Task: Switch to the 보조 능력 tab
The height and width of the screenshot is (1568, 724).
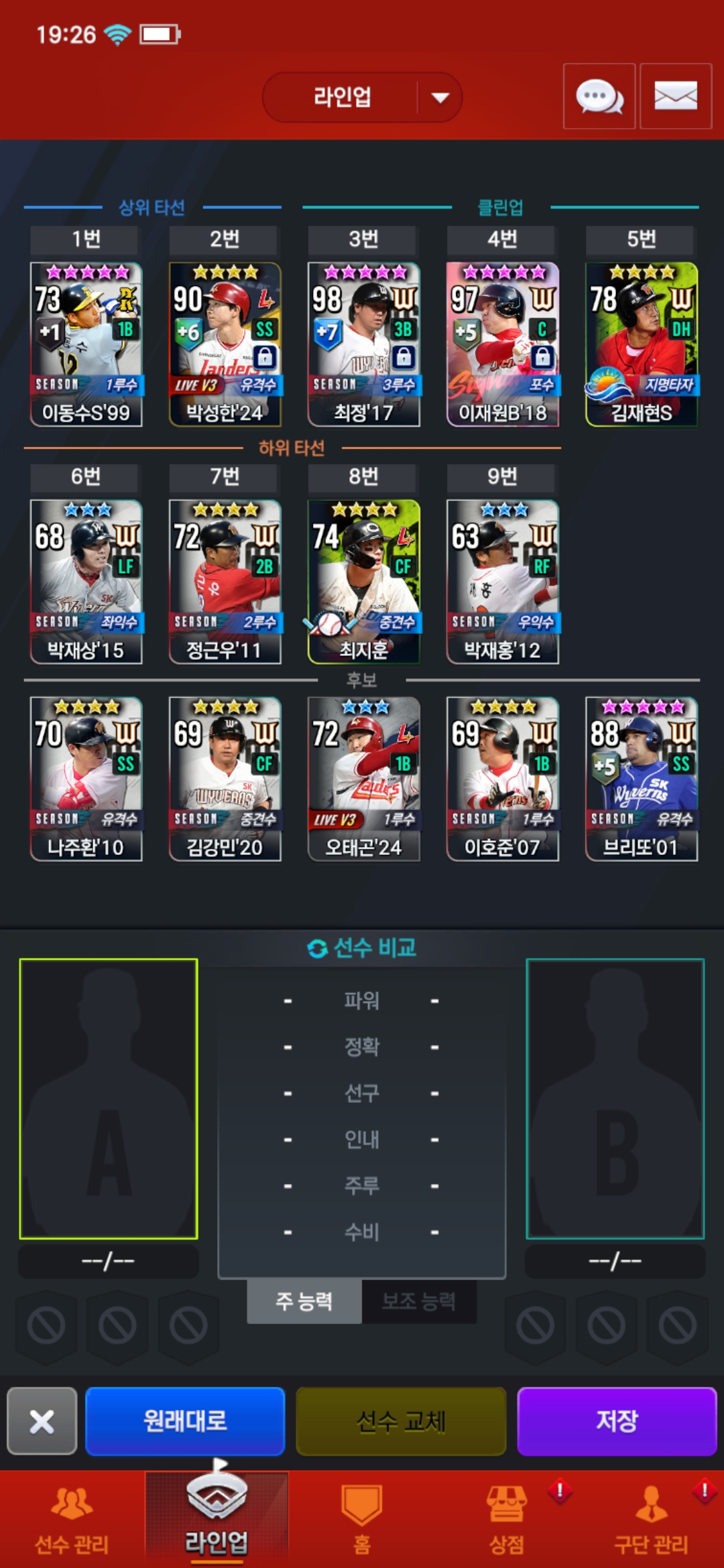Action: 419,1301
